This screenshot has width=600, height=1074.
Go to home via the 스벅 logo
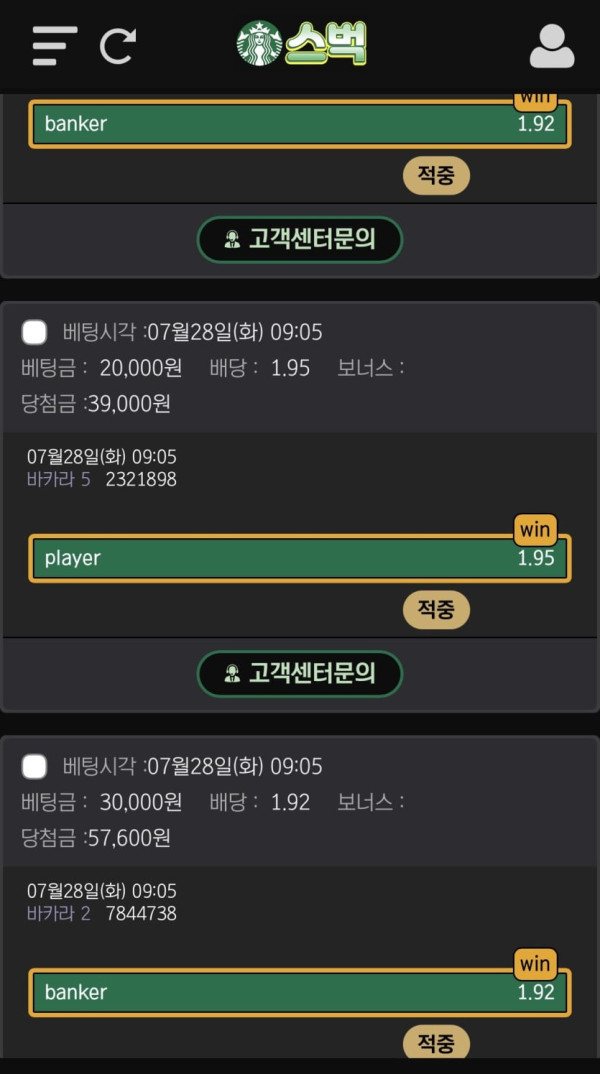pyautogui.click(x=301, y=44)
